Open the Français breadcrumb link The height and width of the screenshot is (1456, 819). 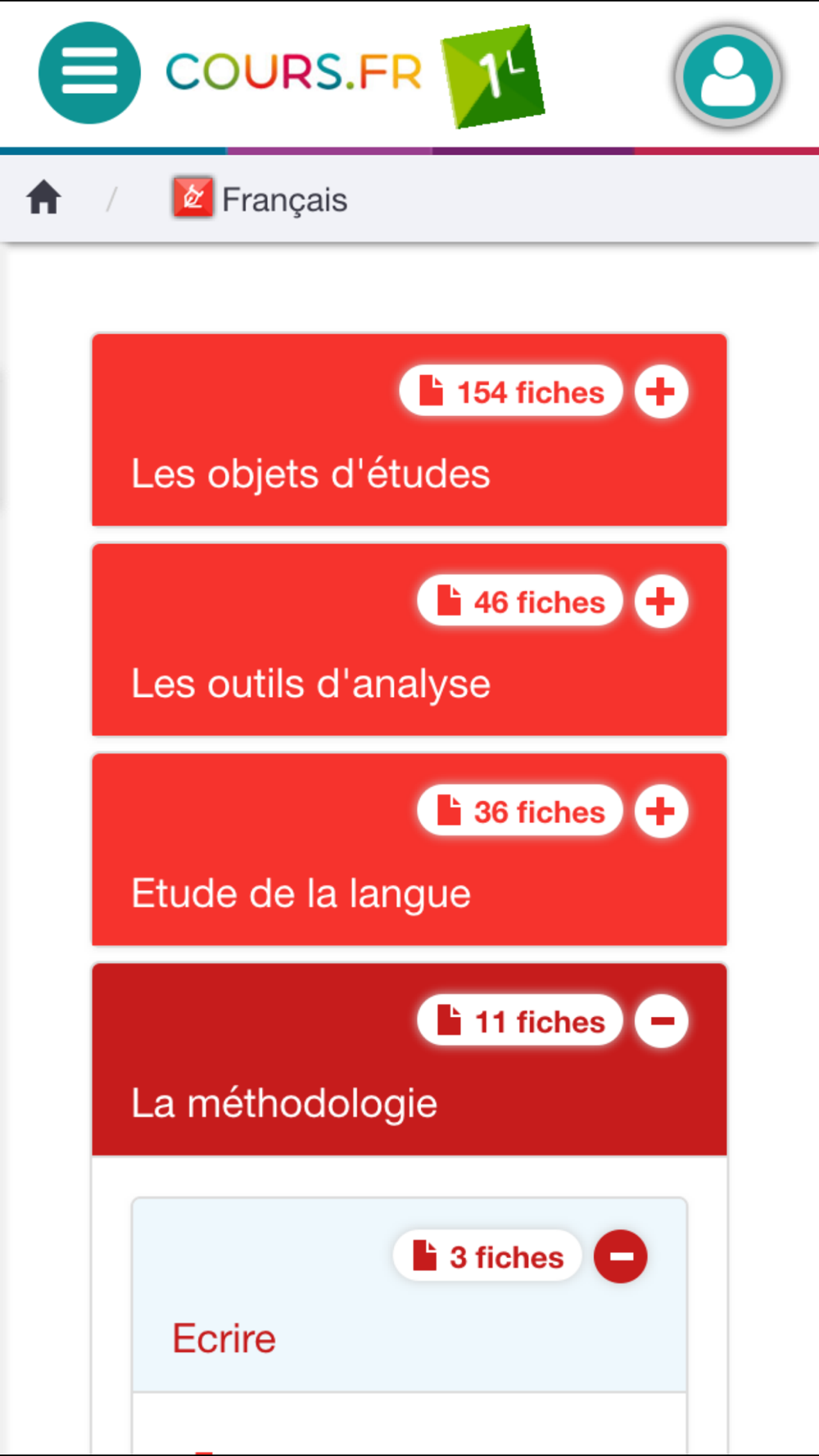(x=260, y=199)
